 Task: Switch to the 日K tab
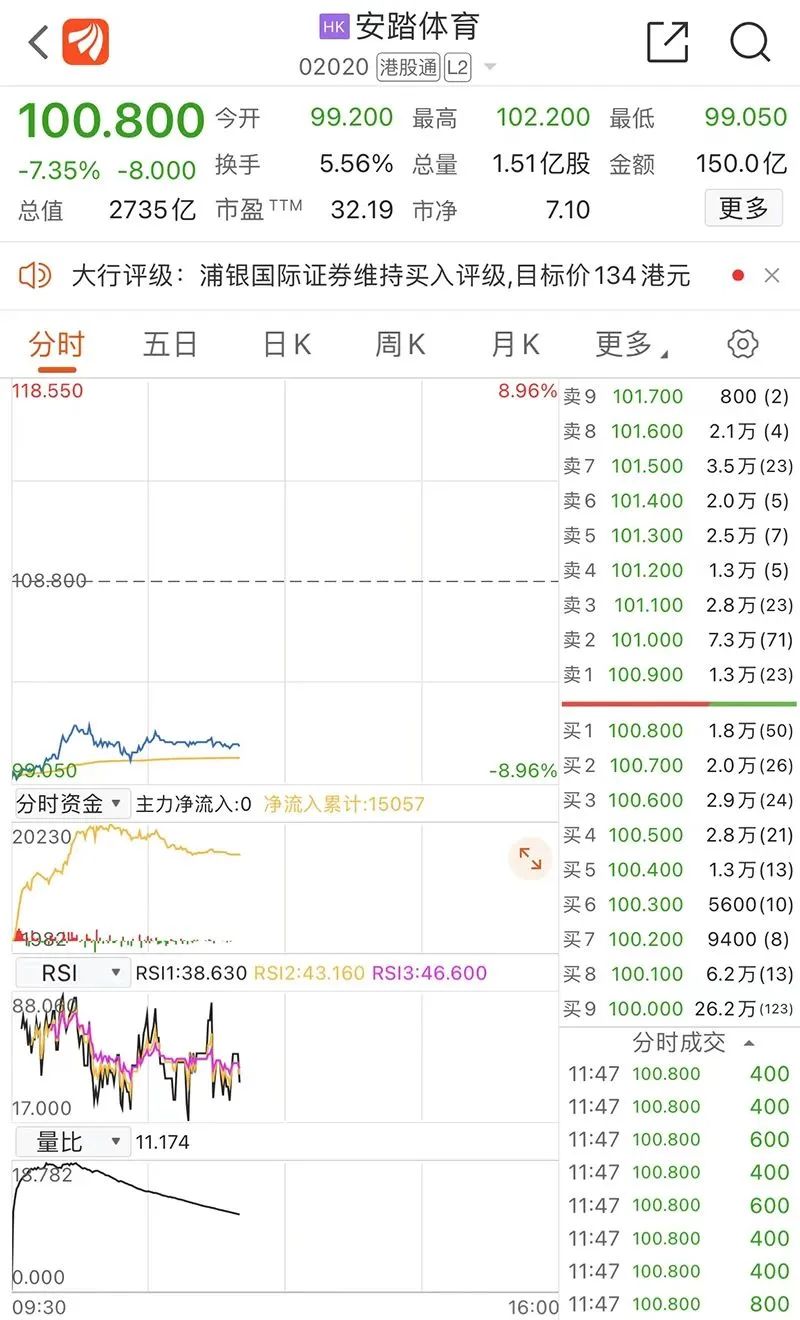286,345
